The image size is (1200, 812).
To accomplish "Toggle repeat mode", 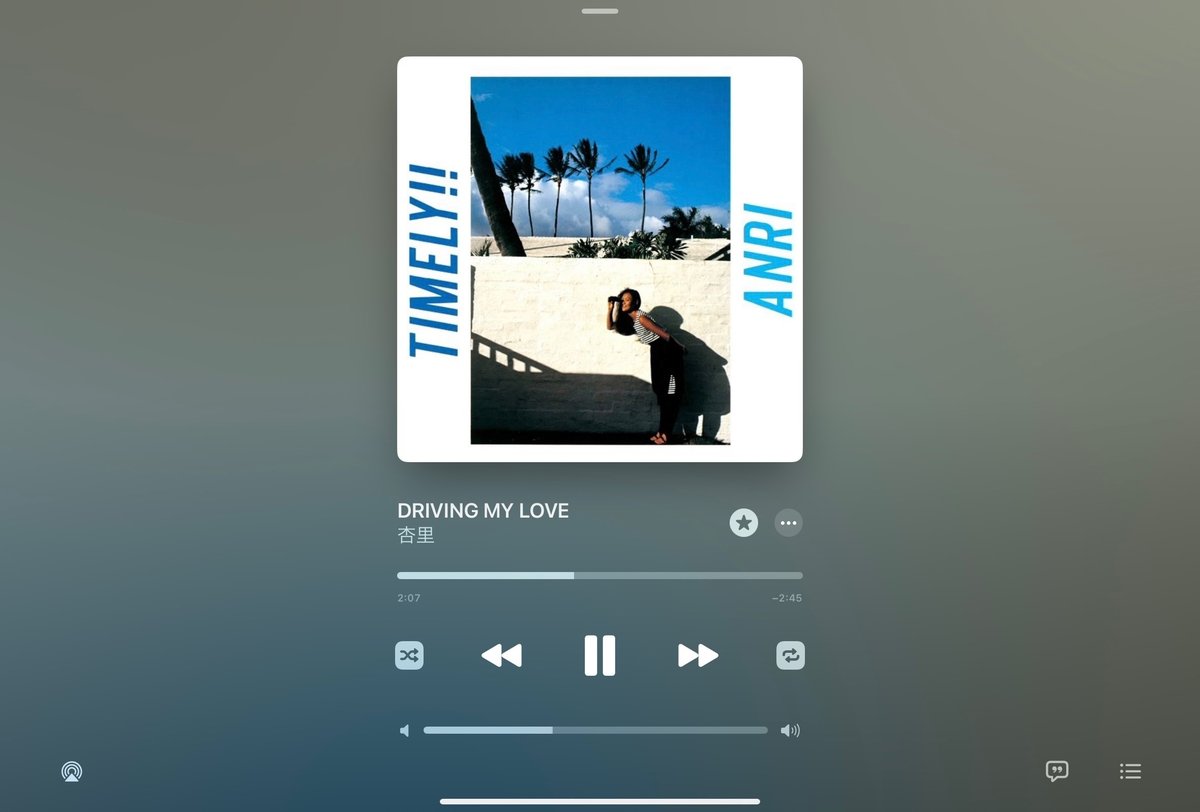I will click(x=790, y=655).
